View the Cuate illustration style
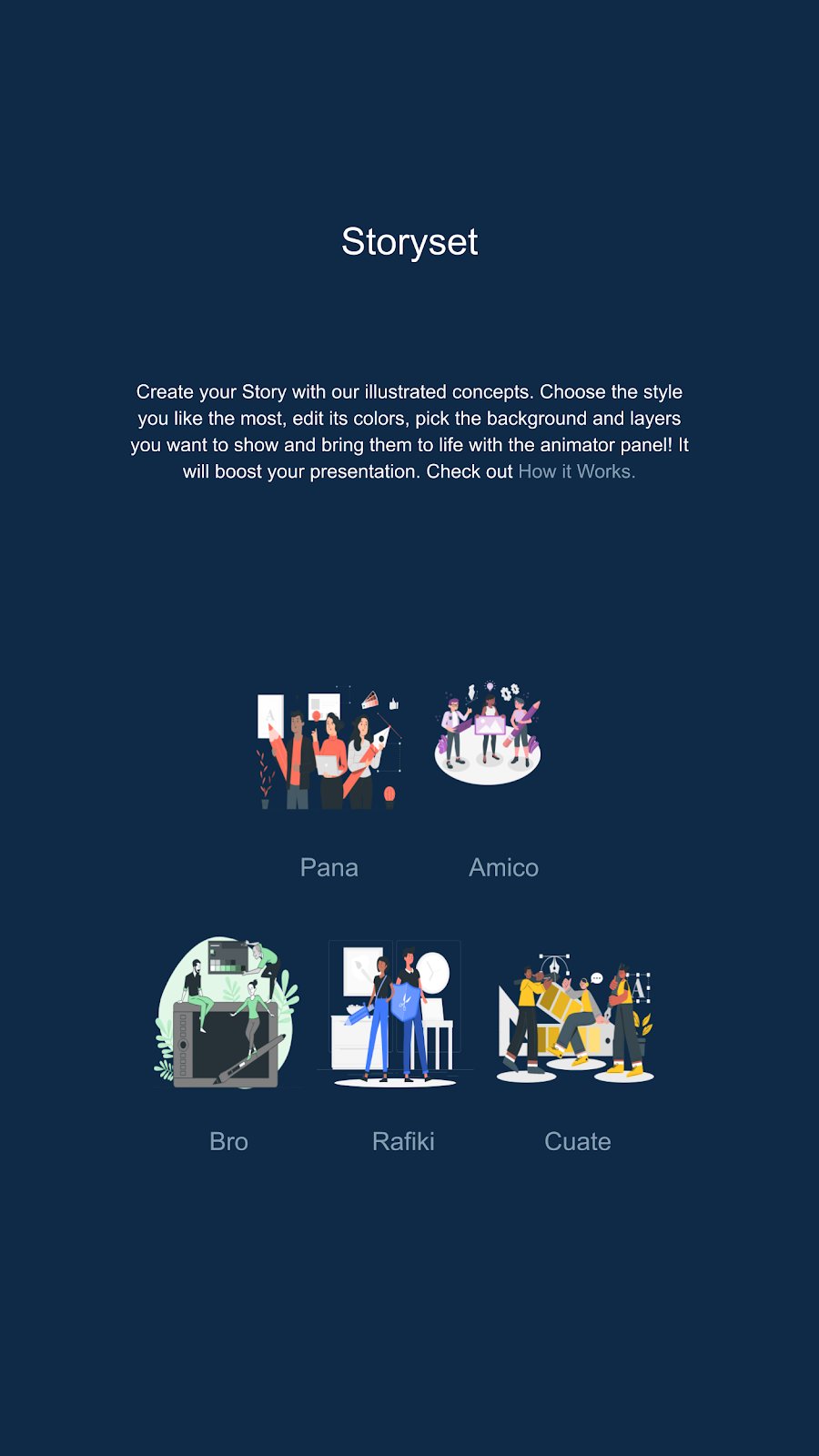 pos(576,1016)
